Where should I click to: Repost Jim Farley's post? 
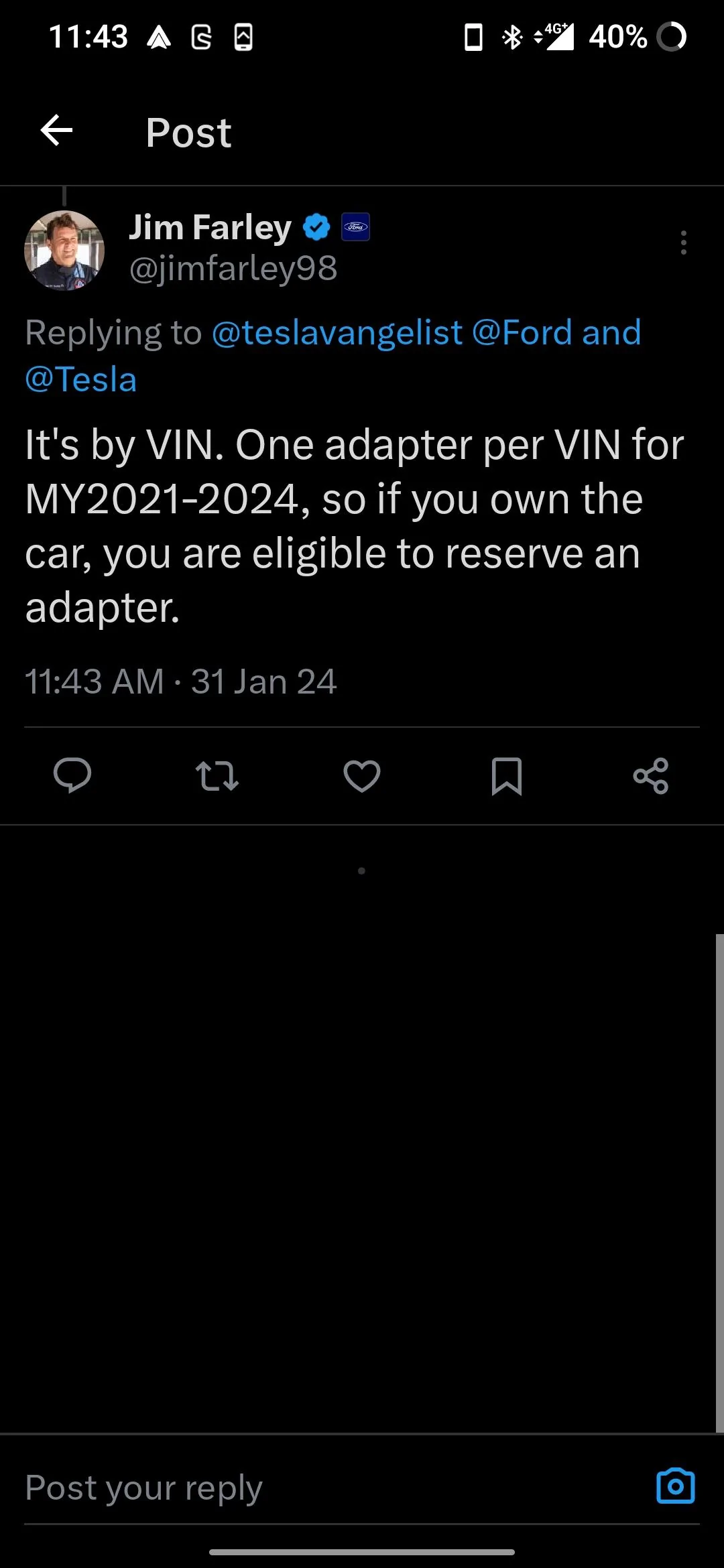tap(217, 776)
